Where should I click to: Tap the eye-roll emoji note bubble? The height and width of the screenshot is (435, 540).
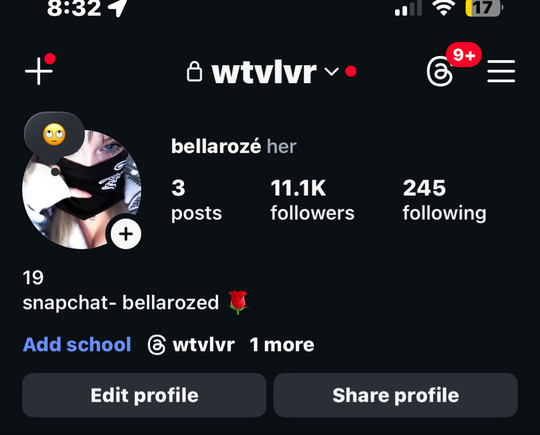pyautogui.click(x=54, y=134)
